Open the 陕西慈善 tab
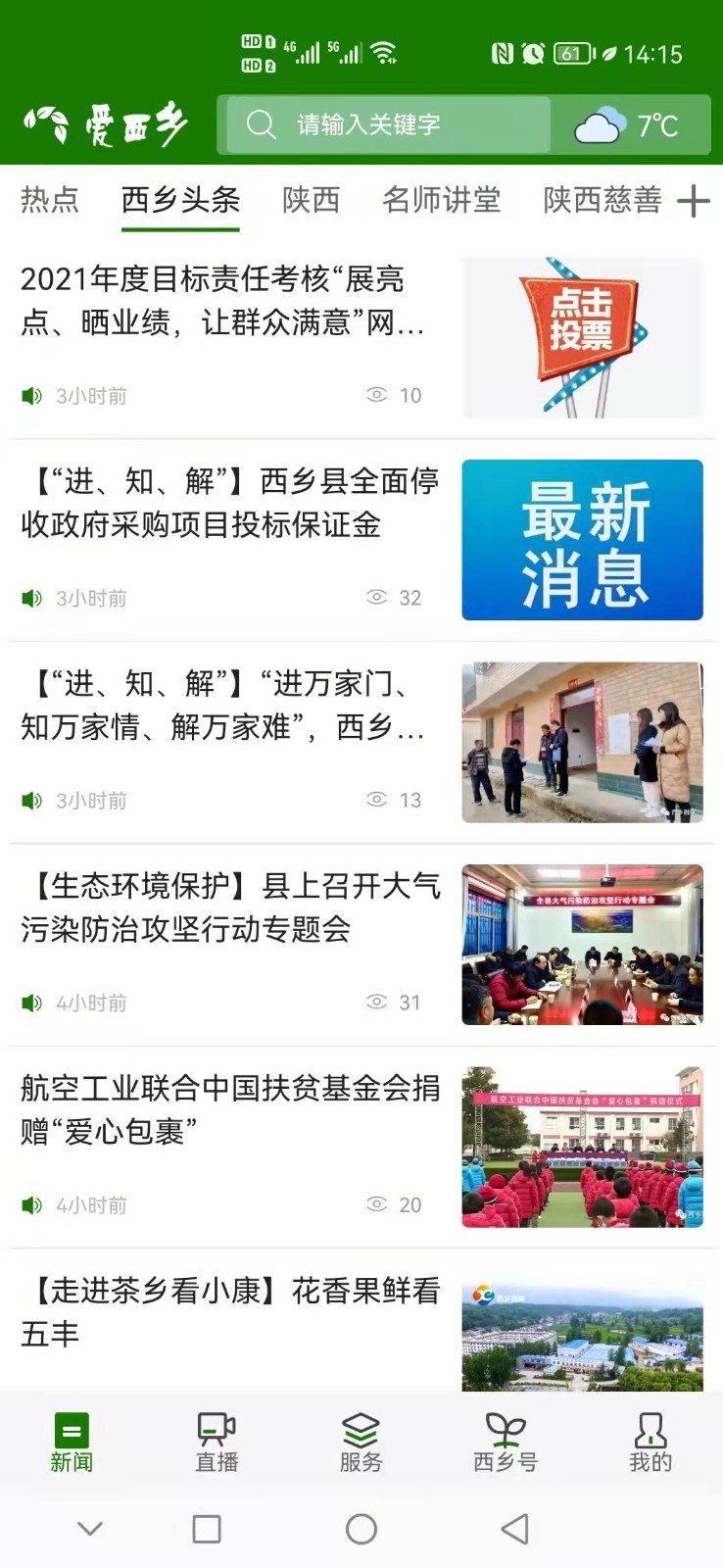This screenshot has width=723, height=1568. point(602,200)
